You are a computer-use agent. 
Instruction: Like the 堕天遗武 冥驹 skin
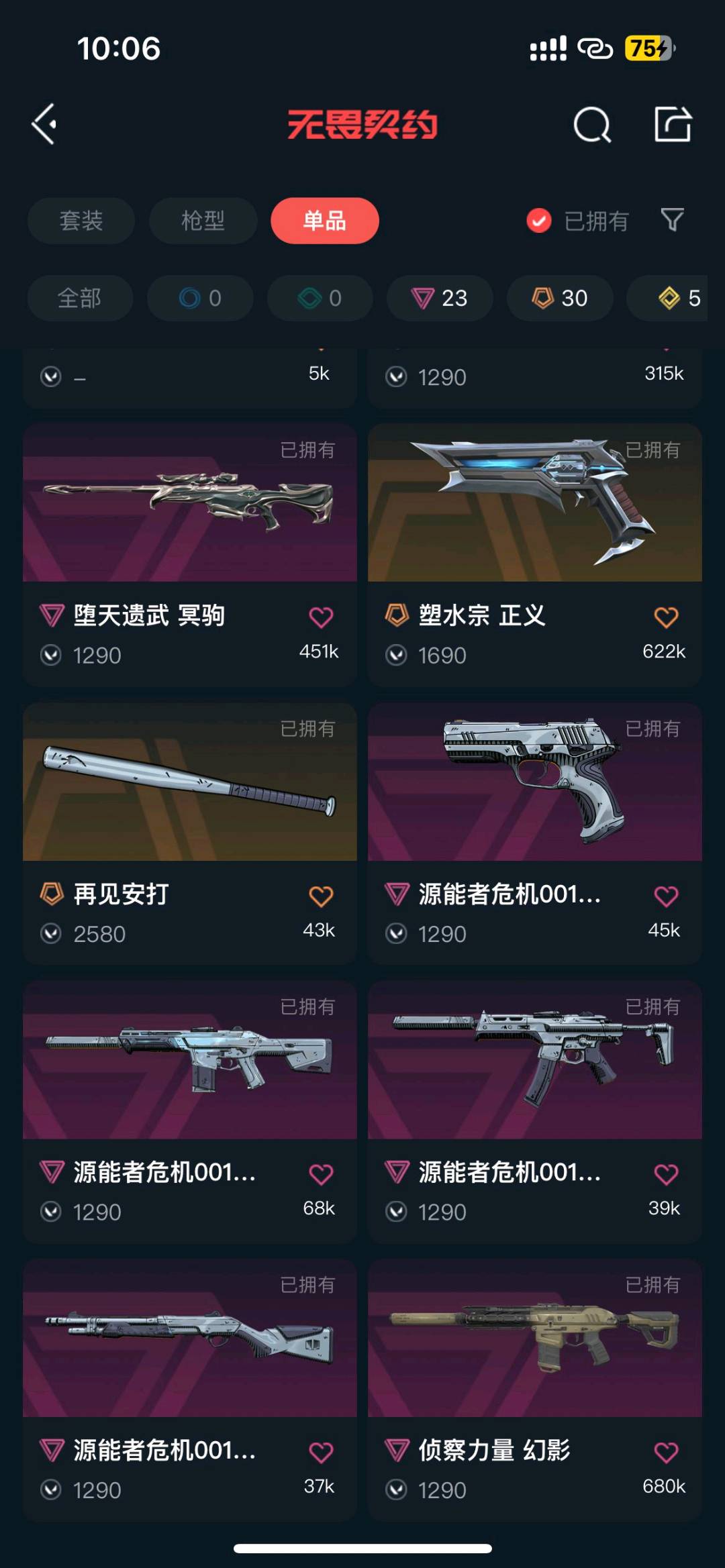coord(321,617)
